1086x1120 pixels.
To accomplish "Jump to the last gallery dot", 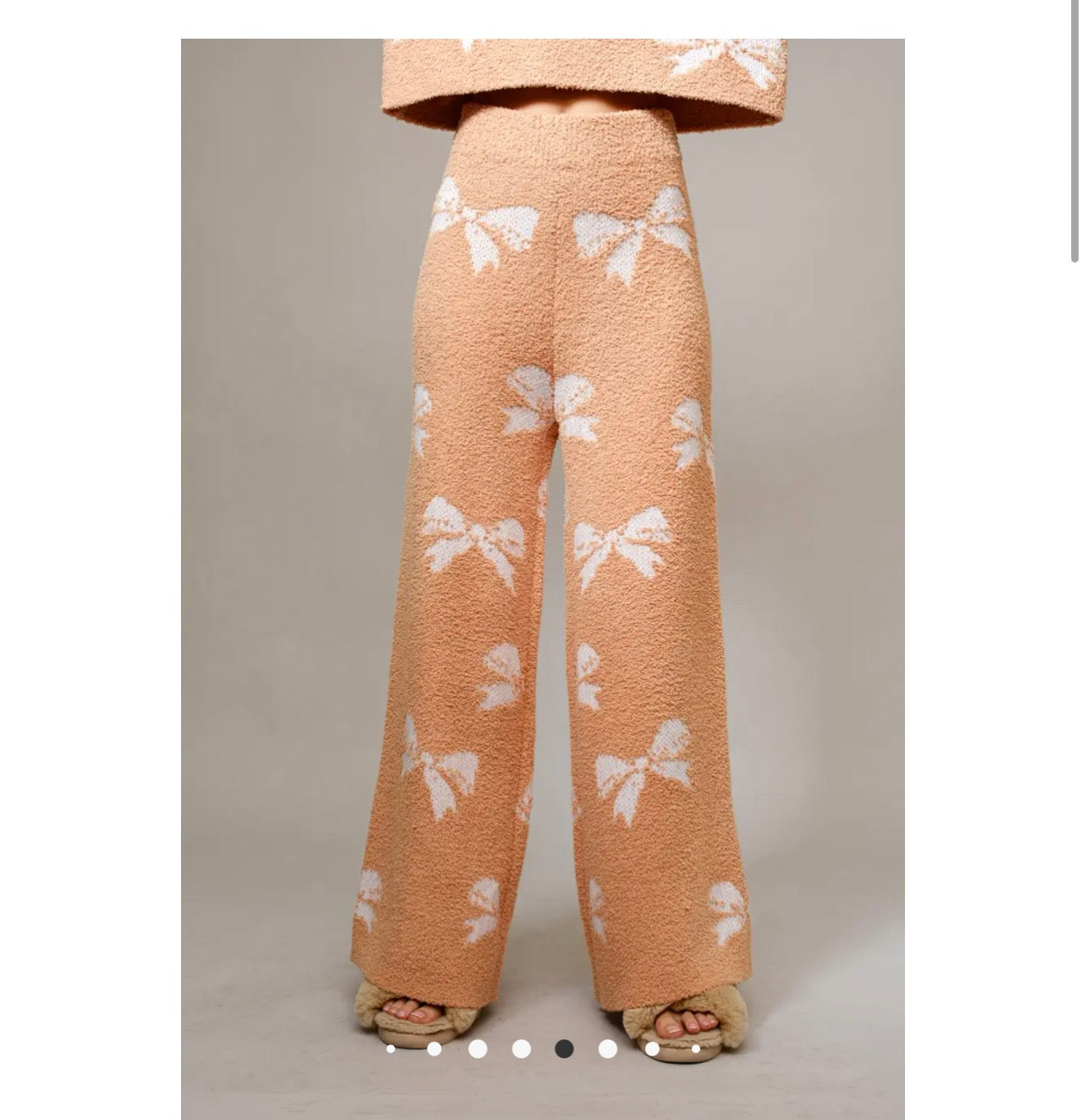I will click(x=696, y=1048).
